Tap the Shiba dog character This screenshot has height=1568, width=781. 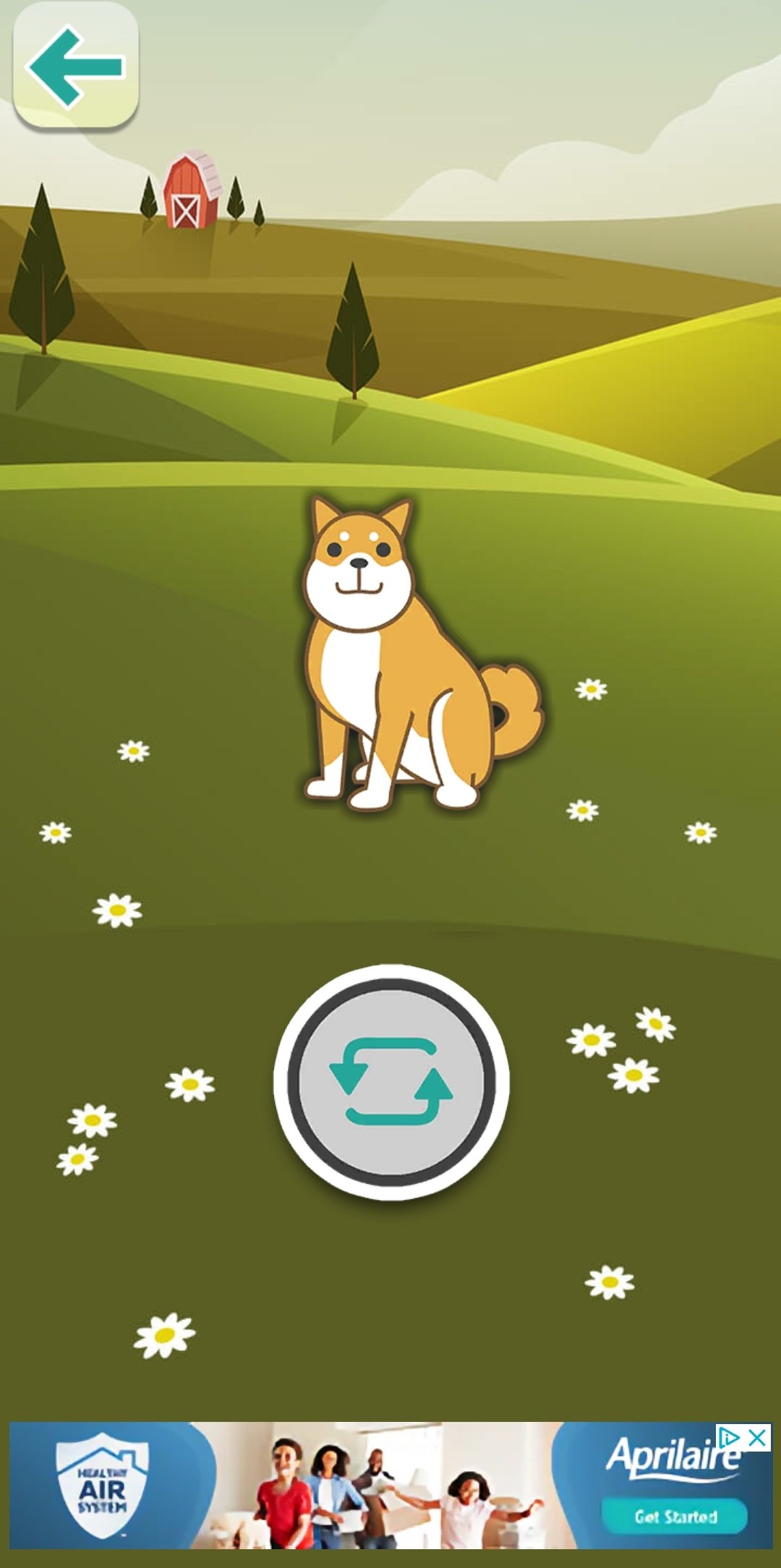click(x=422, y=652)
